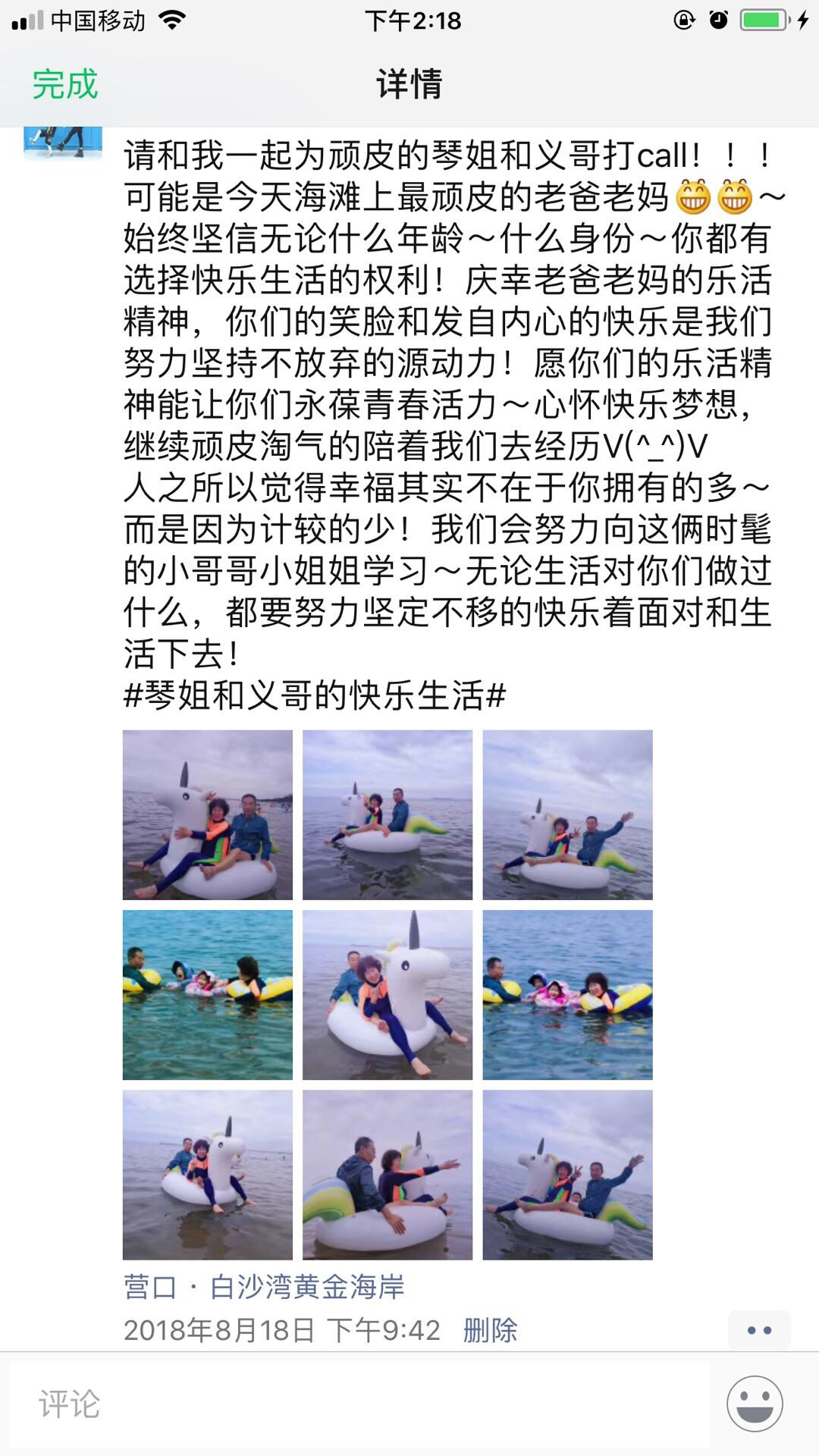
Task: Tap 完成 to go back
Action: (x=65, y=83)
